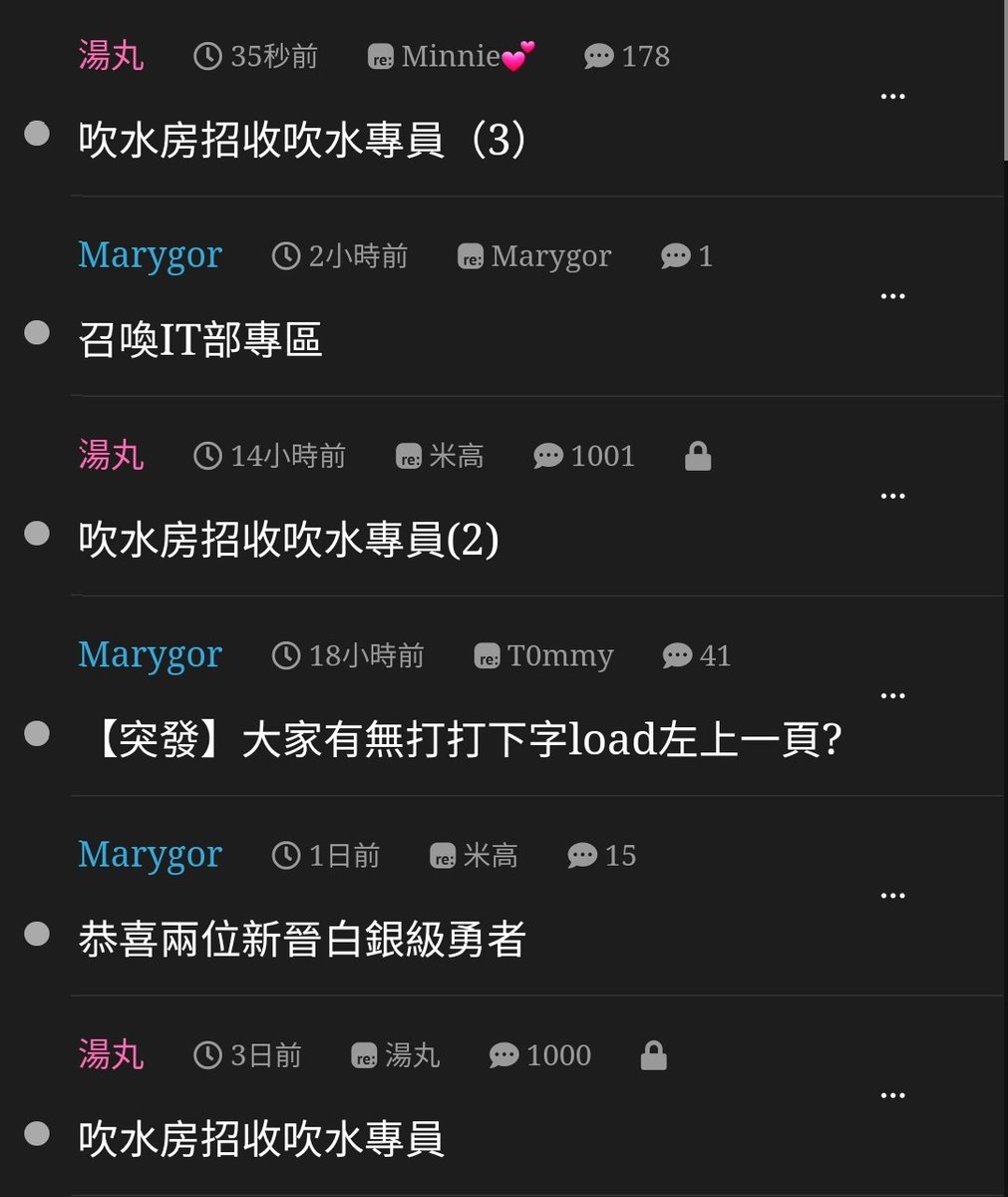Jump to last reply by Minnie
This screenshot has height=1197, width=1008.
pyautogui.click(x=452, y=56)
